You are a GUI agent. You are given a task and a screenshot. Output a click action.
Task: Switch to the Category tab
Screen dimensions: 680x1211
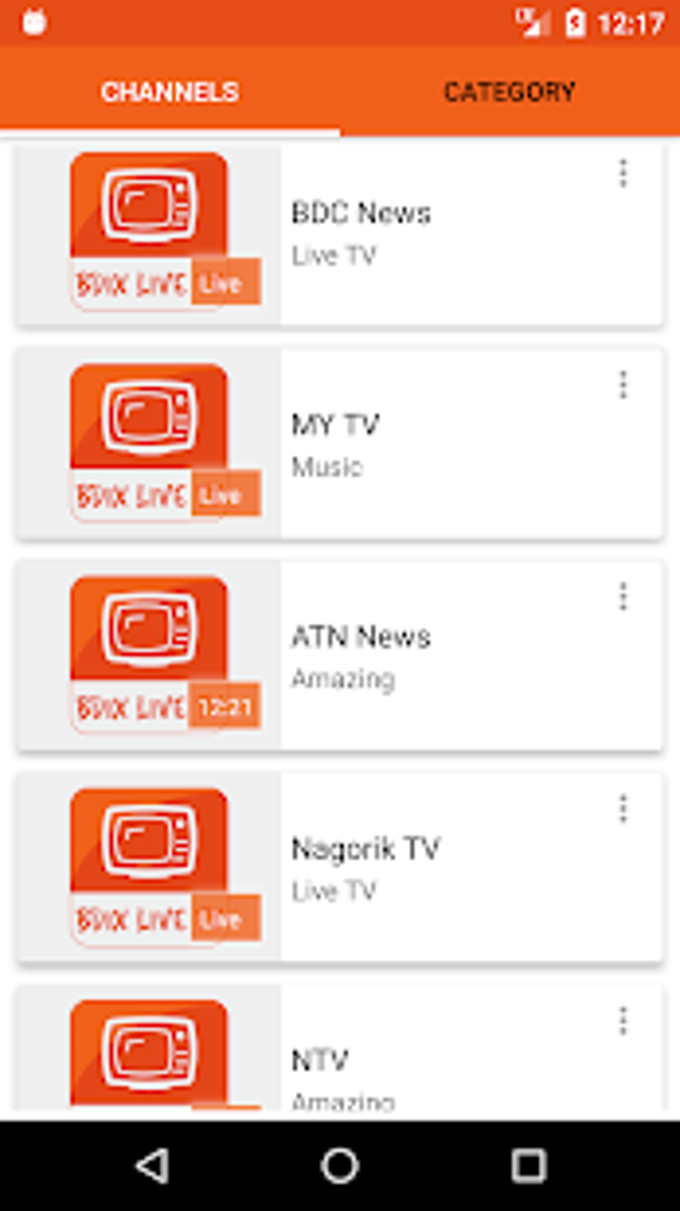click(509, 92)
